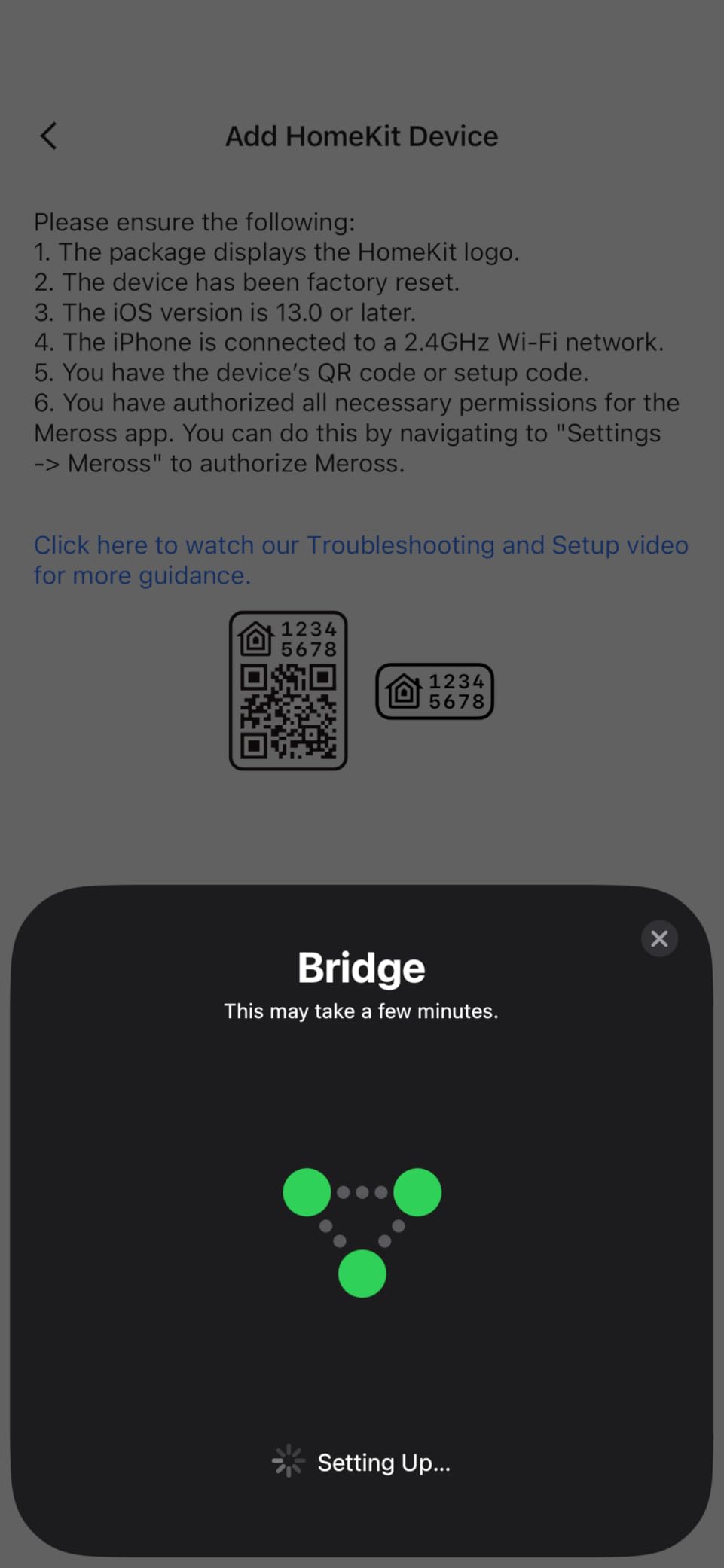Open the Troubleshooting and Setup video link

pyautogui.click(x=362, y=560)
